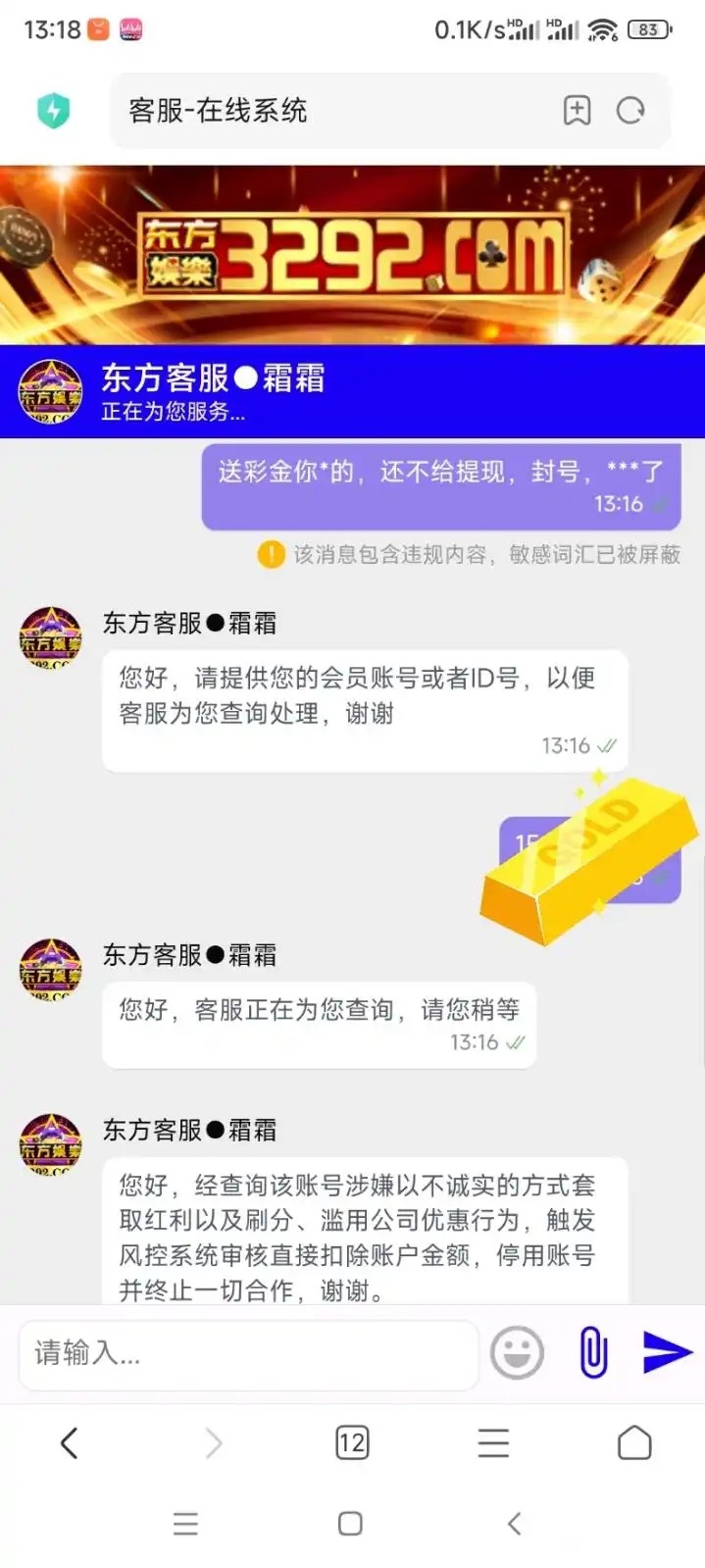Attach a file with the paperclip
Viewport: 705px width, 1568px height.
pyautogui.click(x=592, y=1354)
